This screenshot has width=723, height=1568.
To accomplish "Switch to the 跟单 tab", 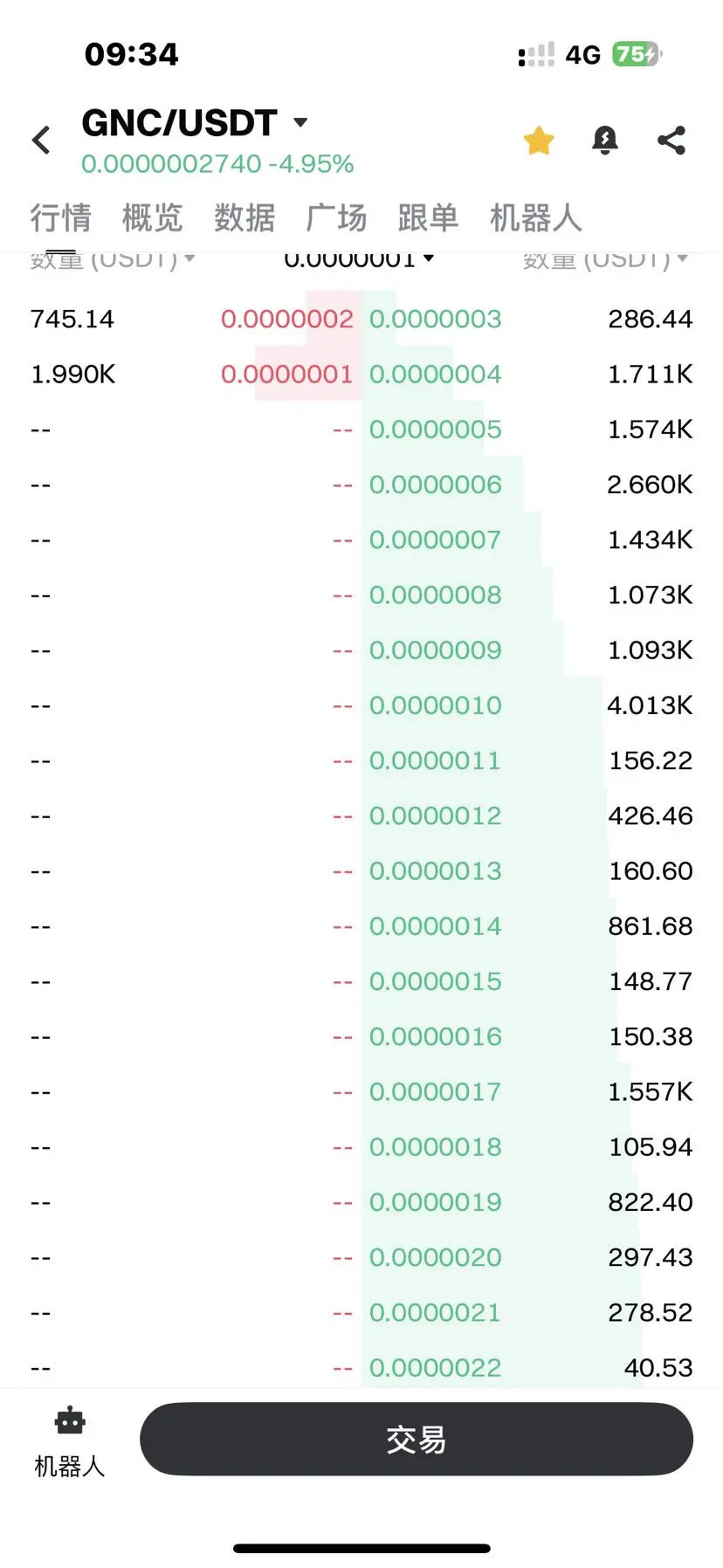I will pos(428,217).
